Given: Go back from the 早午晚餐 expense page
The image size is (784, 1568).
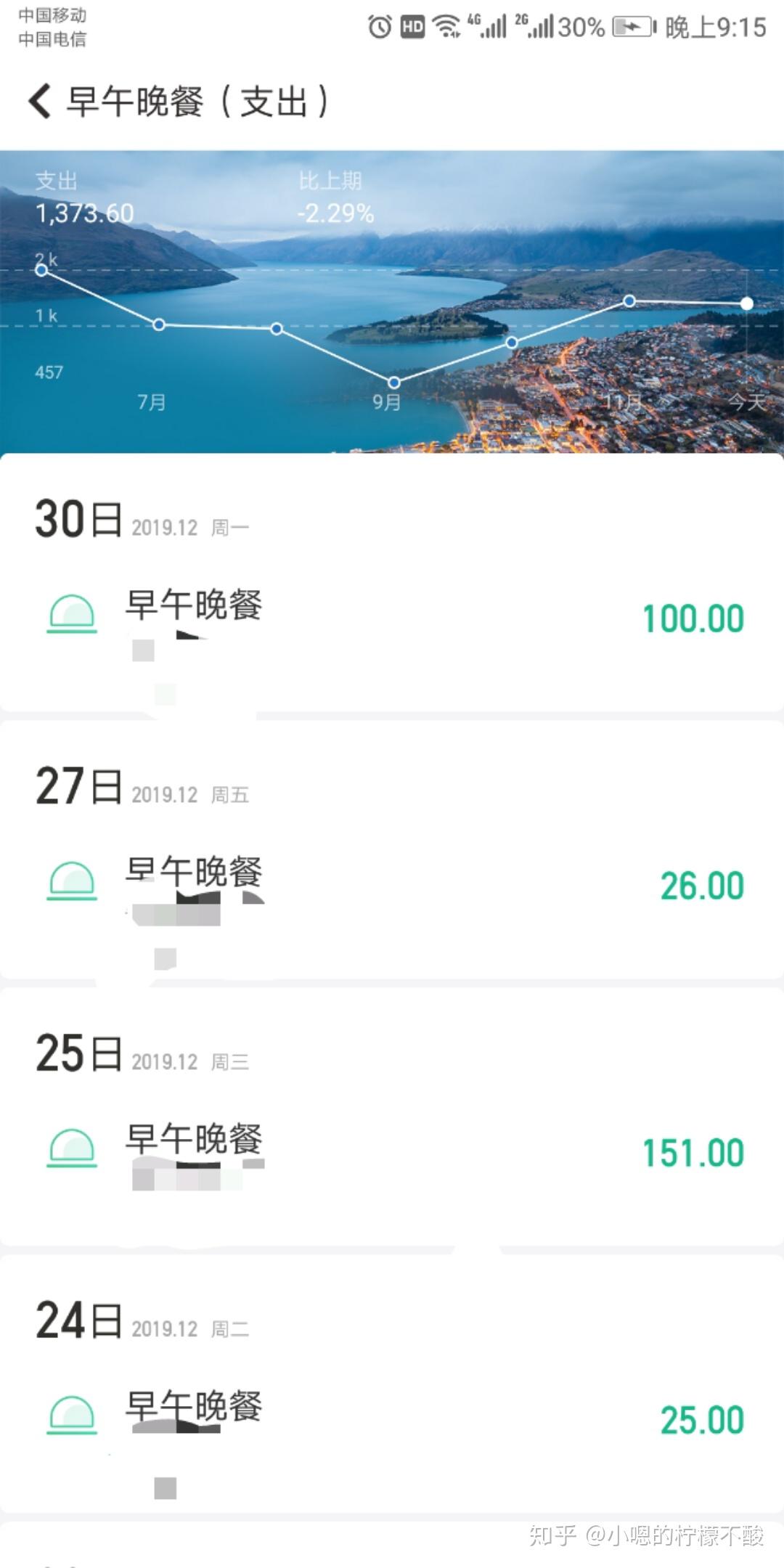Looking at the screenshot, I should pyautogui.click(x=40, y=101).
